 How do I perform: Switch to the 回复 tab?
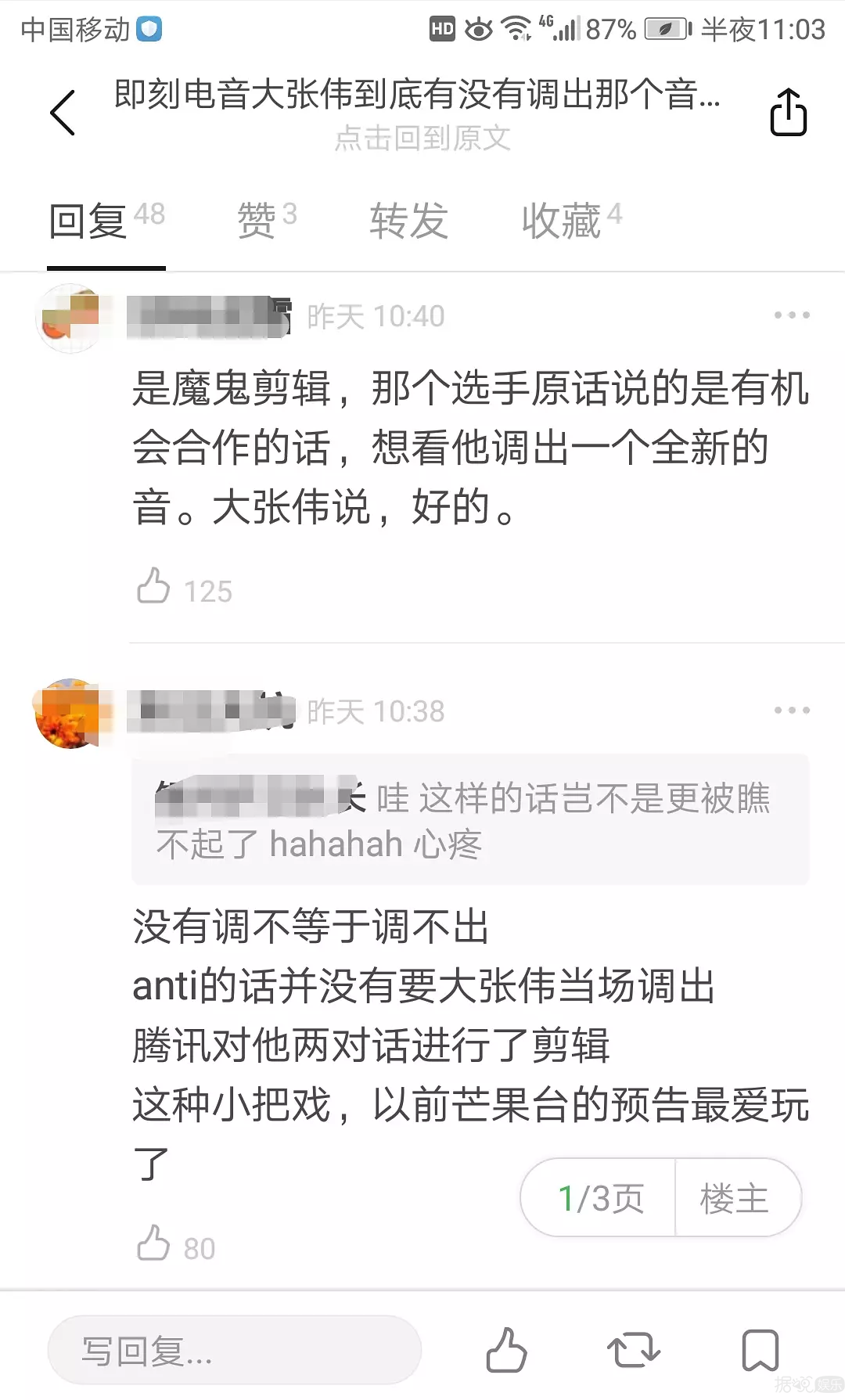click(106, 221)
